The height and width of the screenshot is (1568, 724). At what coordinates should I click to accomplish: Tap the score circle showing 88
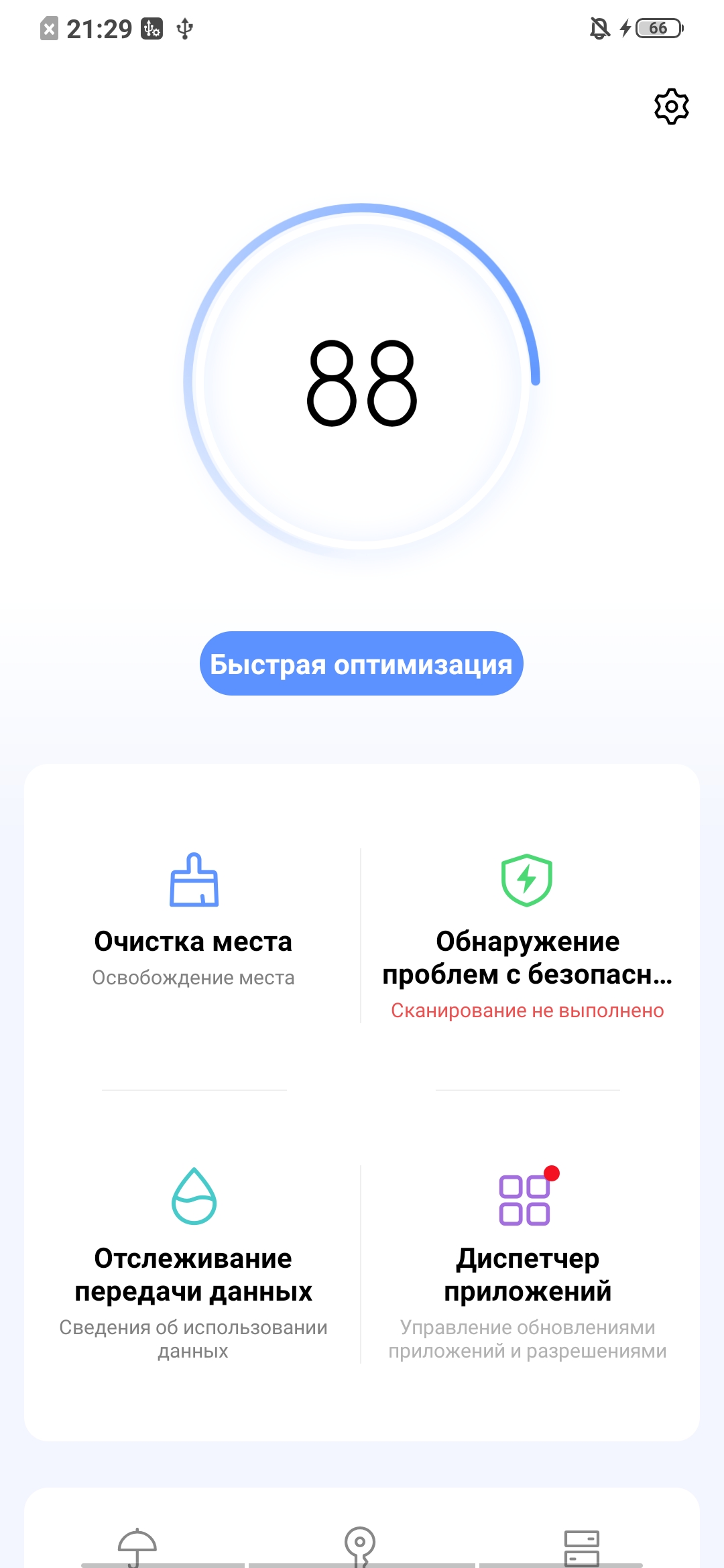361,382
